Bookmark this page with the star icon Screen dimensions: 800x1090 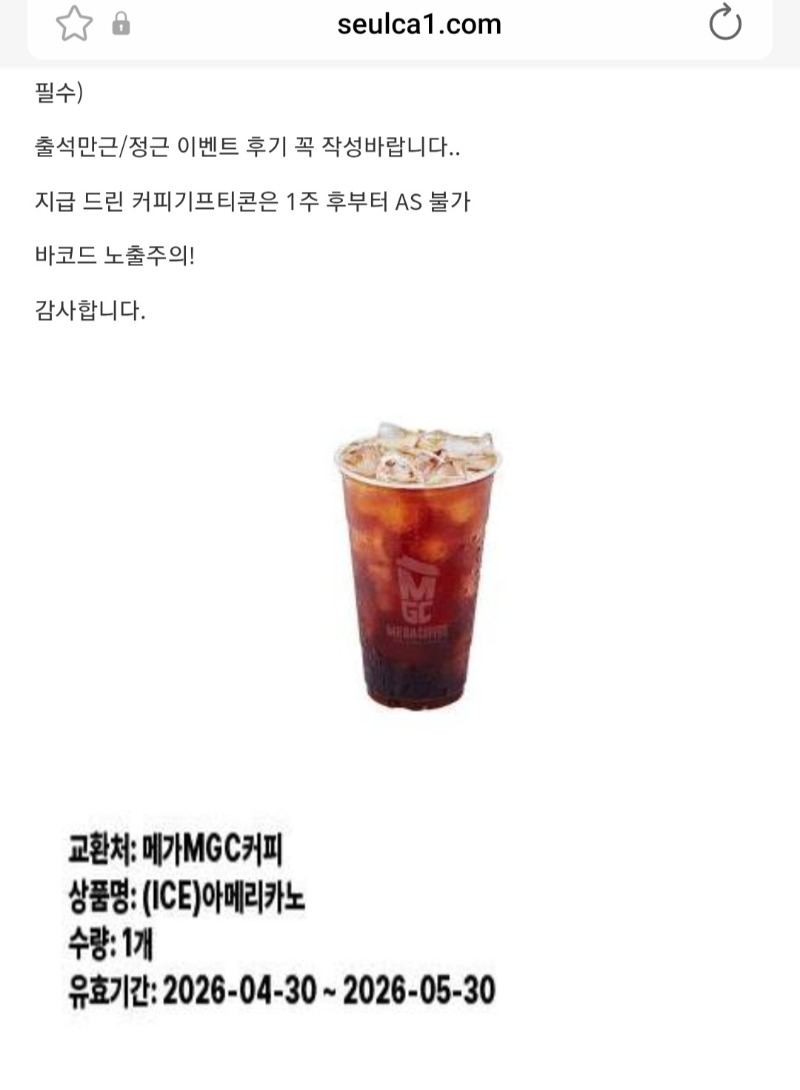pos(74,24)
